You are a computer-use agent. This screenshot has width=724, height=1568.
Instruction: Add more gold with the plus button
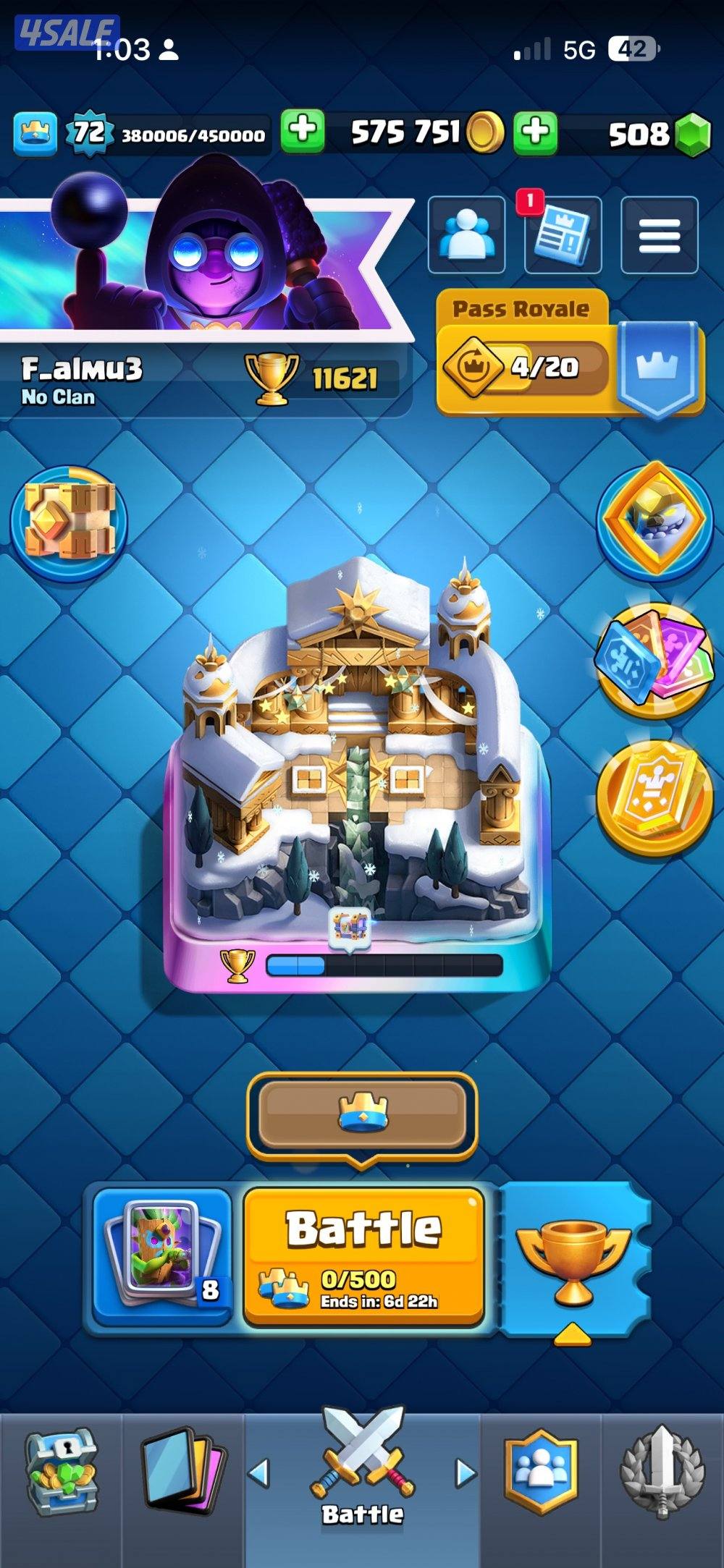tap(303, 132)
